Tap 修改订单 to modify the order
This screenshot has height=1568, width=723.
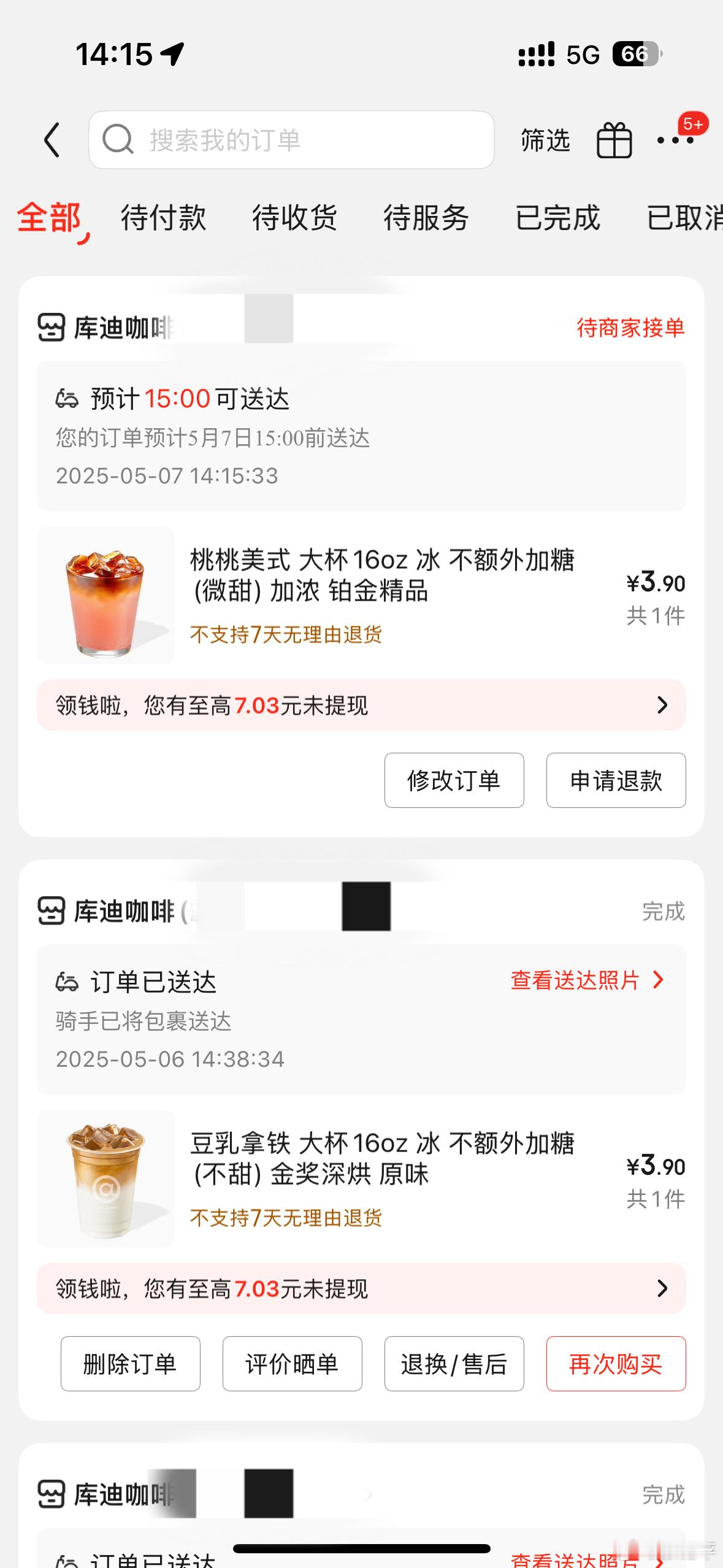(454, 780)
